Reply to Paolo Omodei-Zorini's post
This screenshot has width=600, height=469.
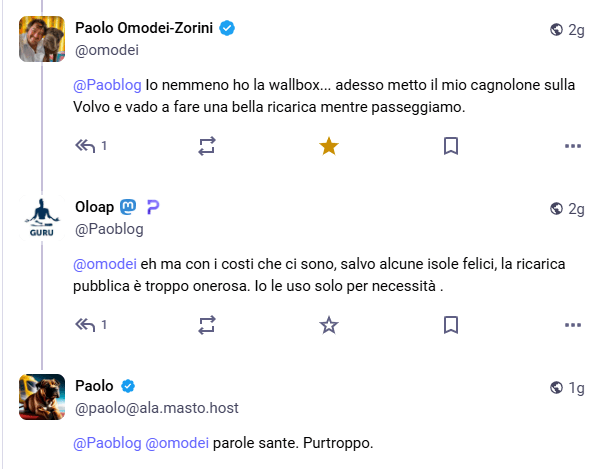coord(86,146)
